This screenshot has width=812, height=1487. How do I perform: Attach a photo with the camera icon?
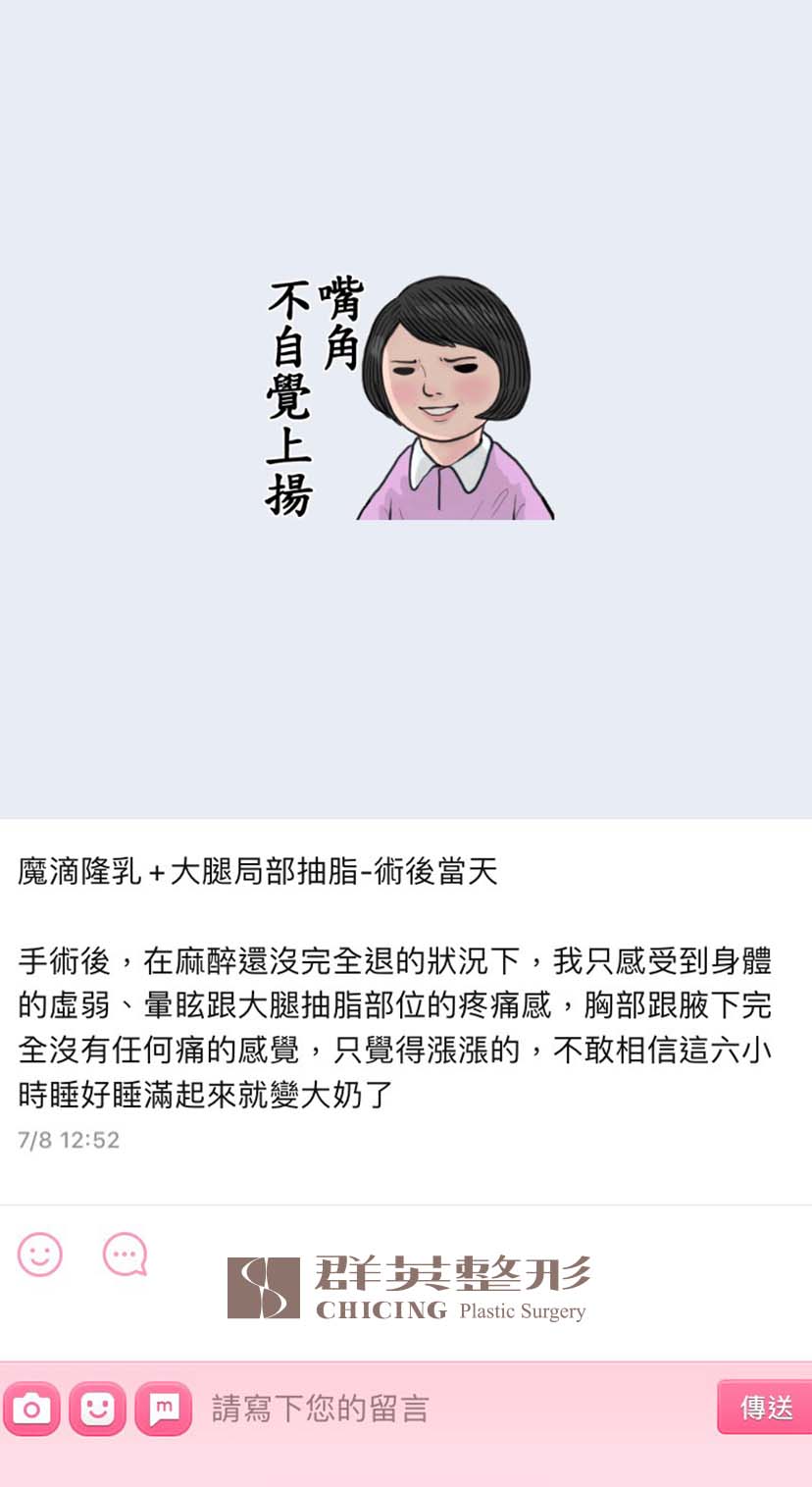click(x=31, y=1409)
